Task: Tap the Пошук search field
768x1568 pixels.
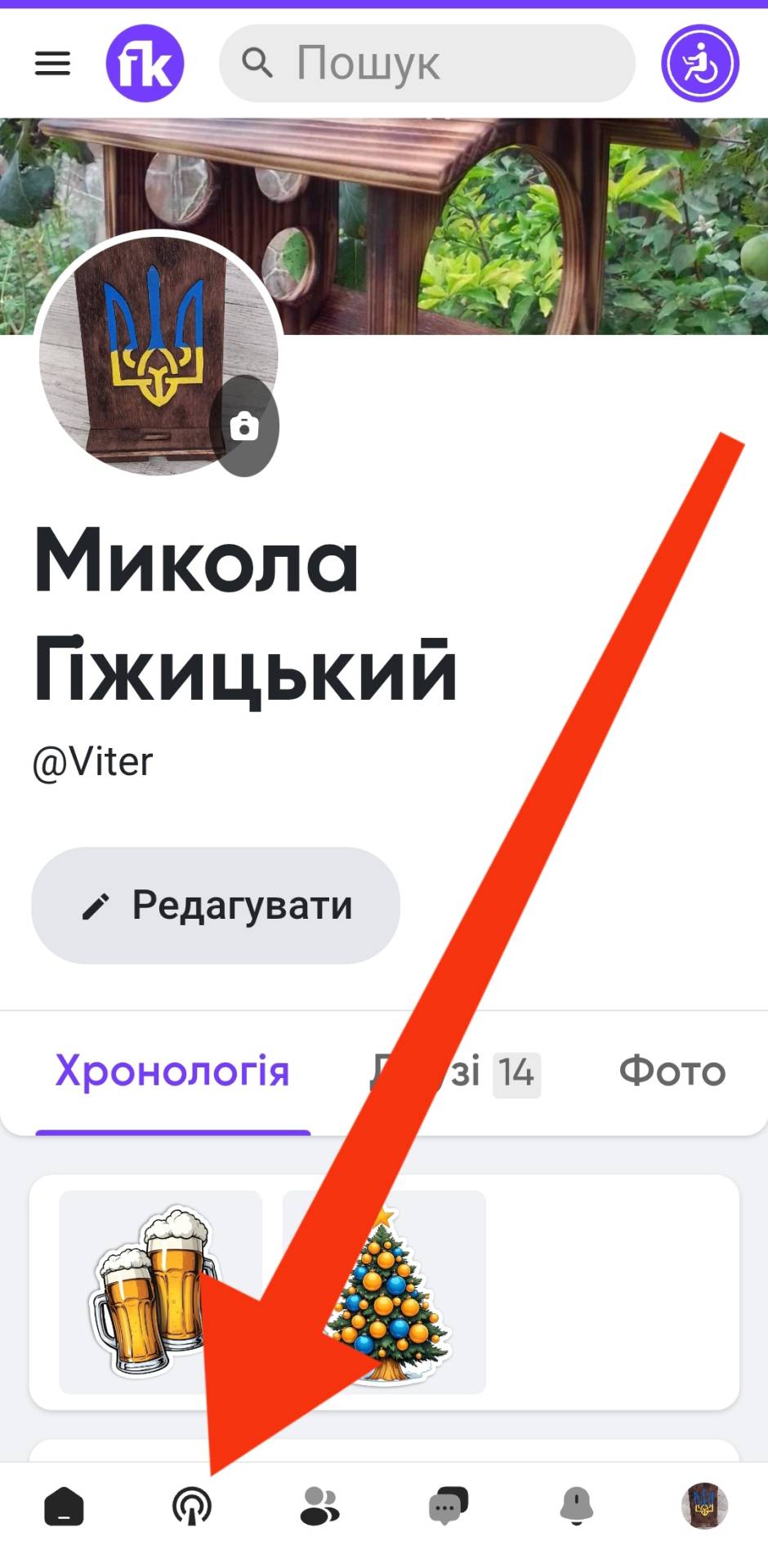Action: pos(426,63)
